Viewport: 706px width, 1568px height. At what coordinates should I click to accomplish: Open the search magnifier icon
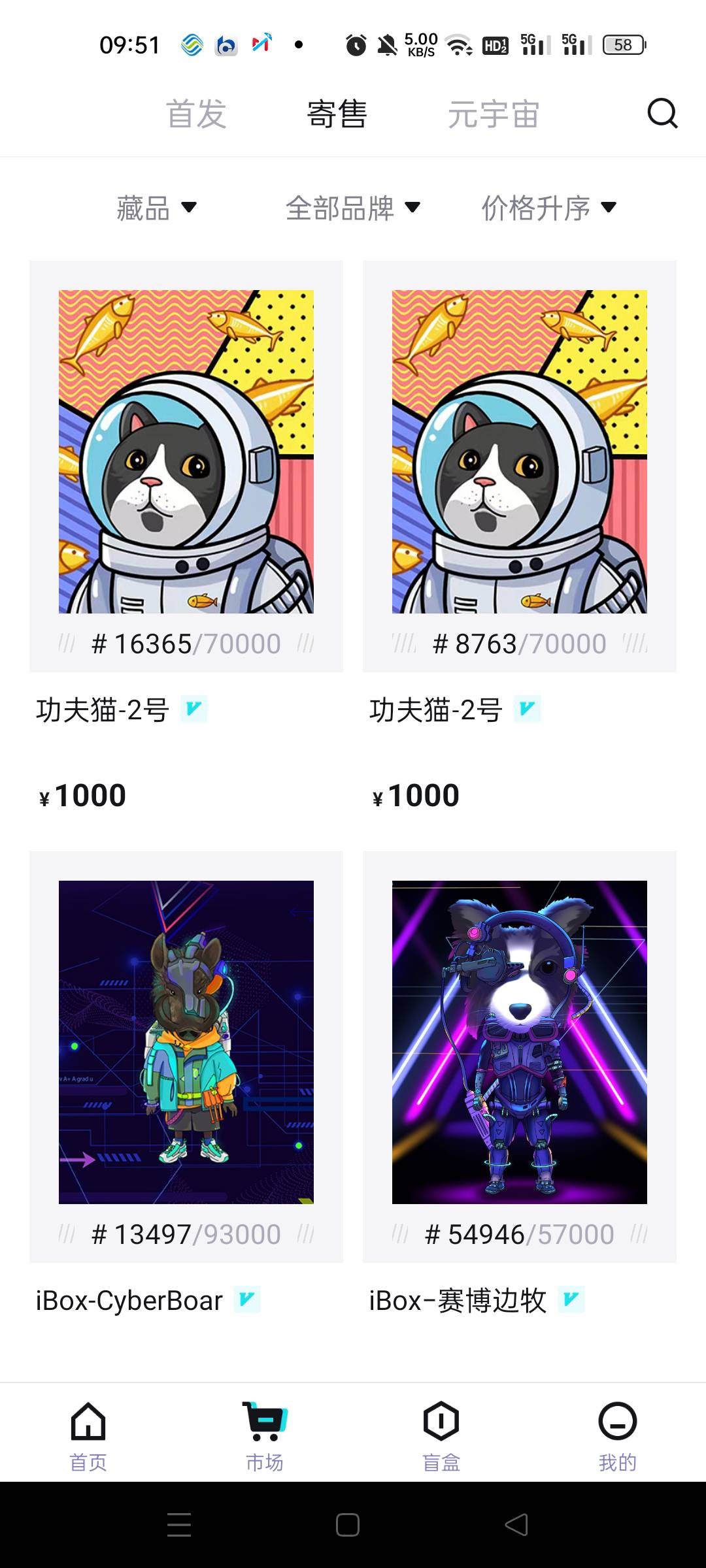tap(662, 114)
